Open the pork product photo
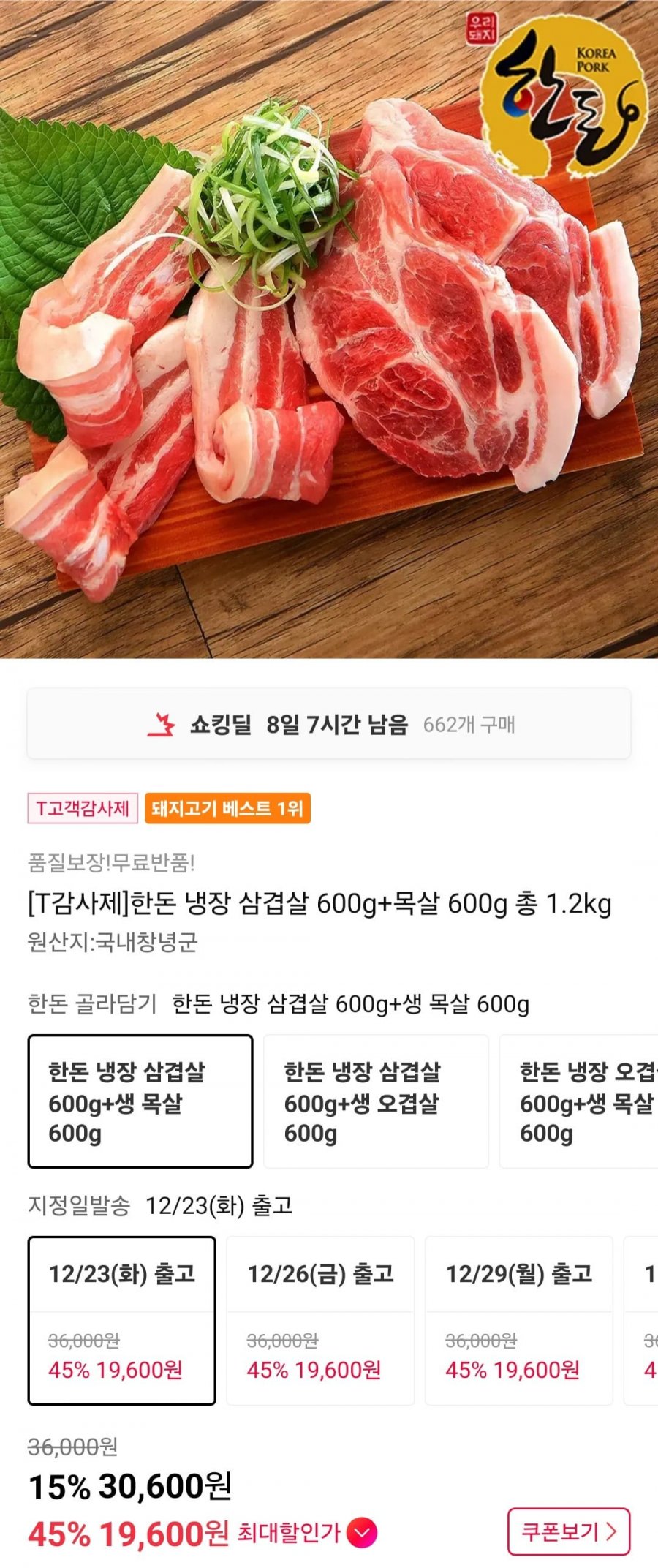The height and width of the screenshot is (1568, 658). point(329,329)
